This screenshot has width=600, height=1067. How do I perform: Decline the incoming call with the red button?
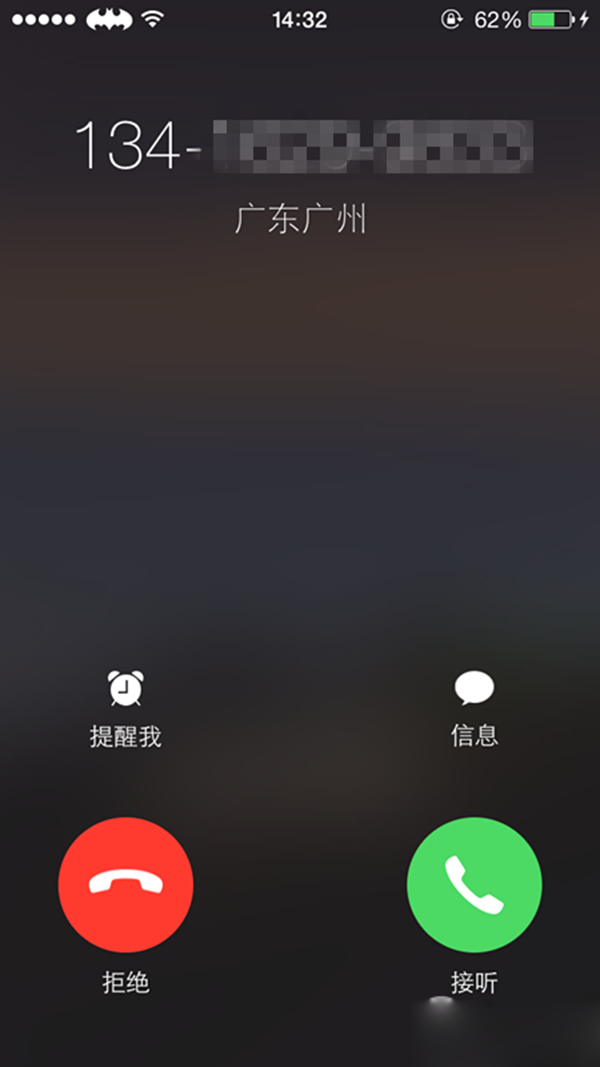[126, 883]
